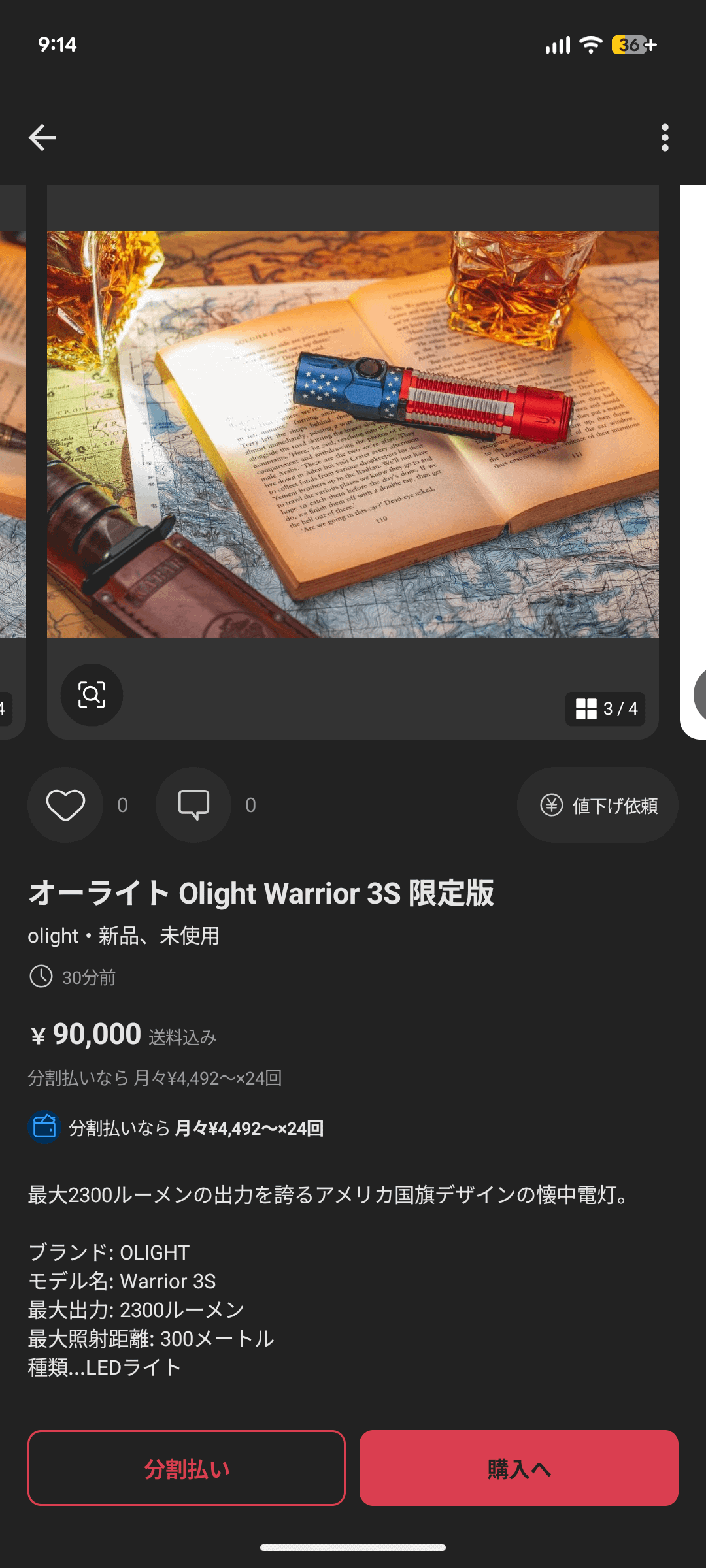Open the 月々¥4,492〜×24回 installment info row
706x1568 pixels.
point(196,1128)
